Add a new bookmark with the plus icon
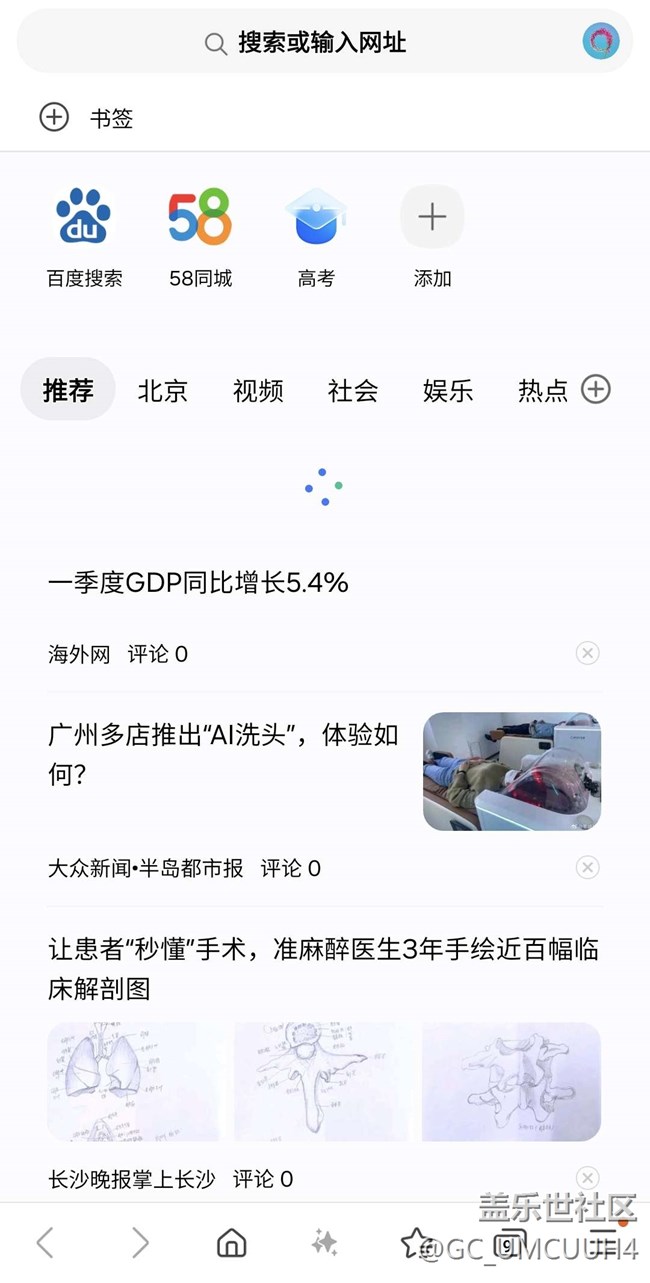 pyautogui.click(x=54, y=118)
